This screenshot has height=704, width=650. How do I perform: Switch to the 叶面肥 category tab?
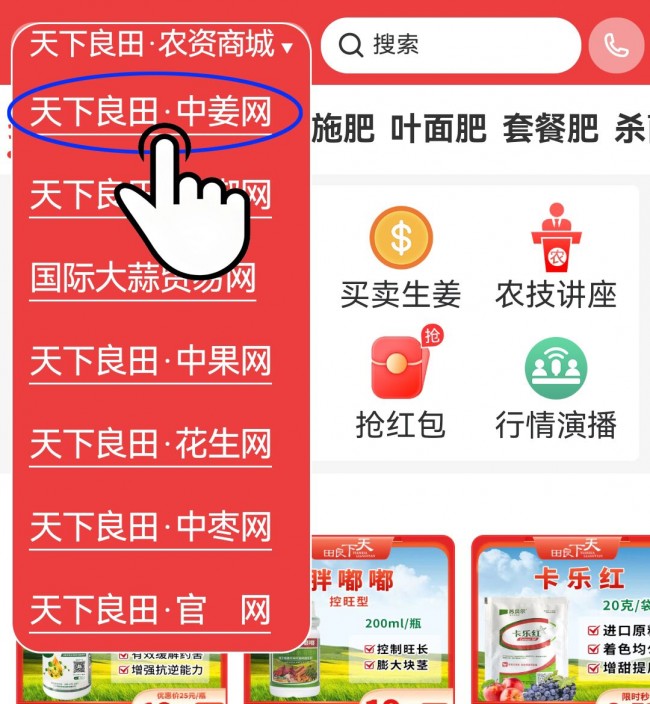tap(438, 128)
